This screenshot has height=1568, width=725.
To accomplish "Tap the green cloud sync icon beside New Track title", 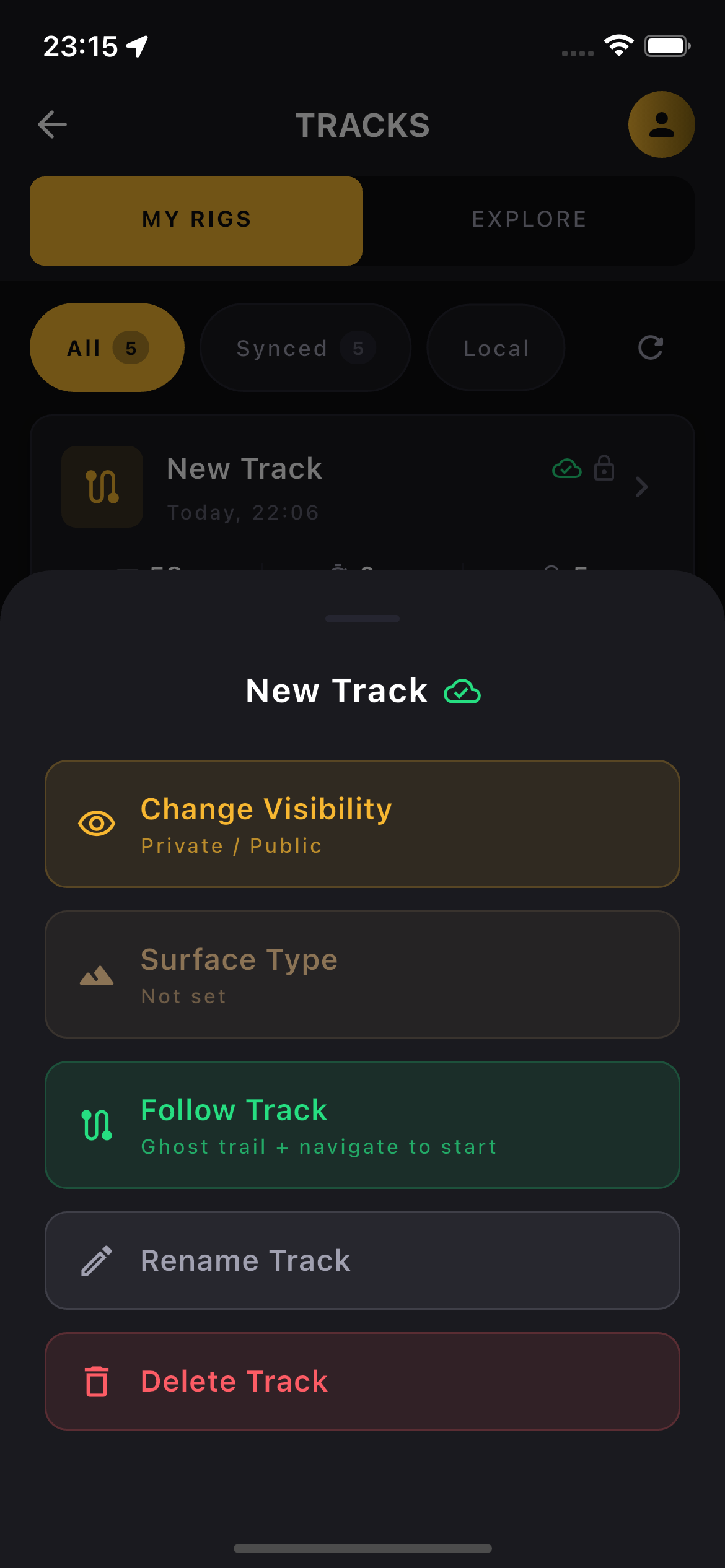I will pyautogui.click(x=461, y=690).
